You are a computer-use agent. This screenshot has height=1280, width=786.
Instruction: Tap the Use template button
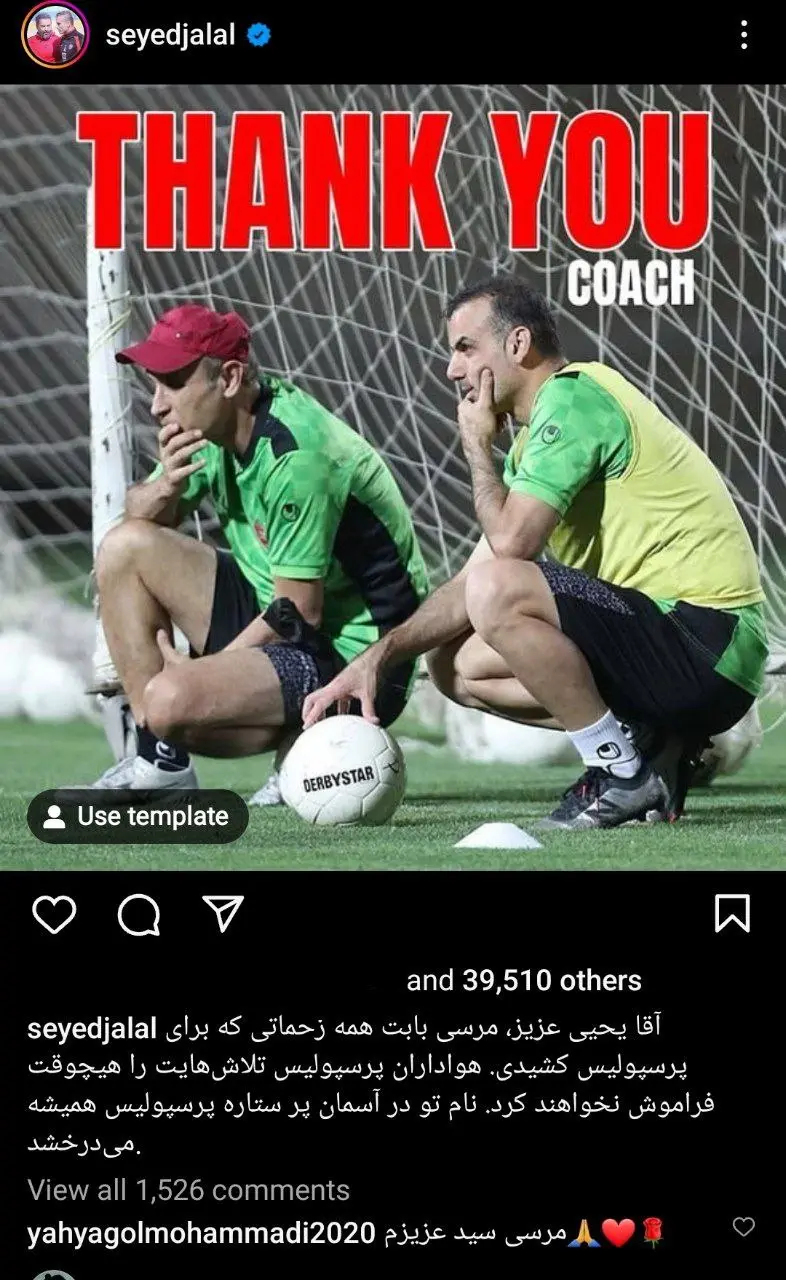click(137, 816)
